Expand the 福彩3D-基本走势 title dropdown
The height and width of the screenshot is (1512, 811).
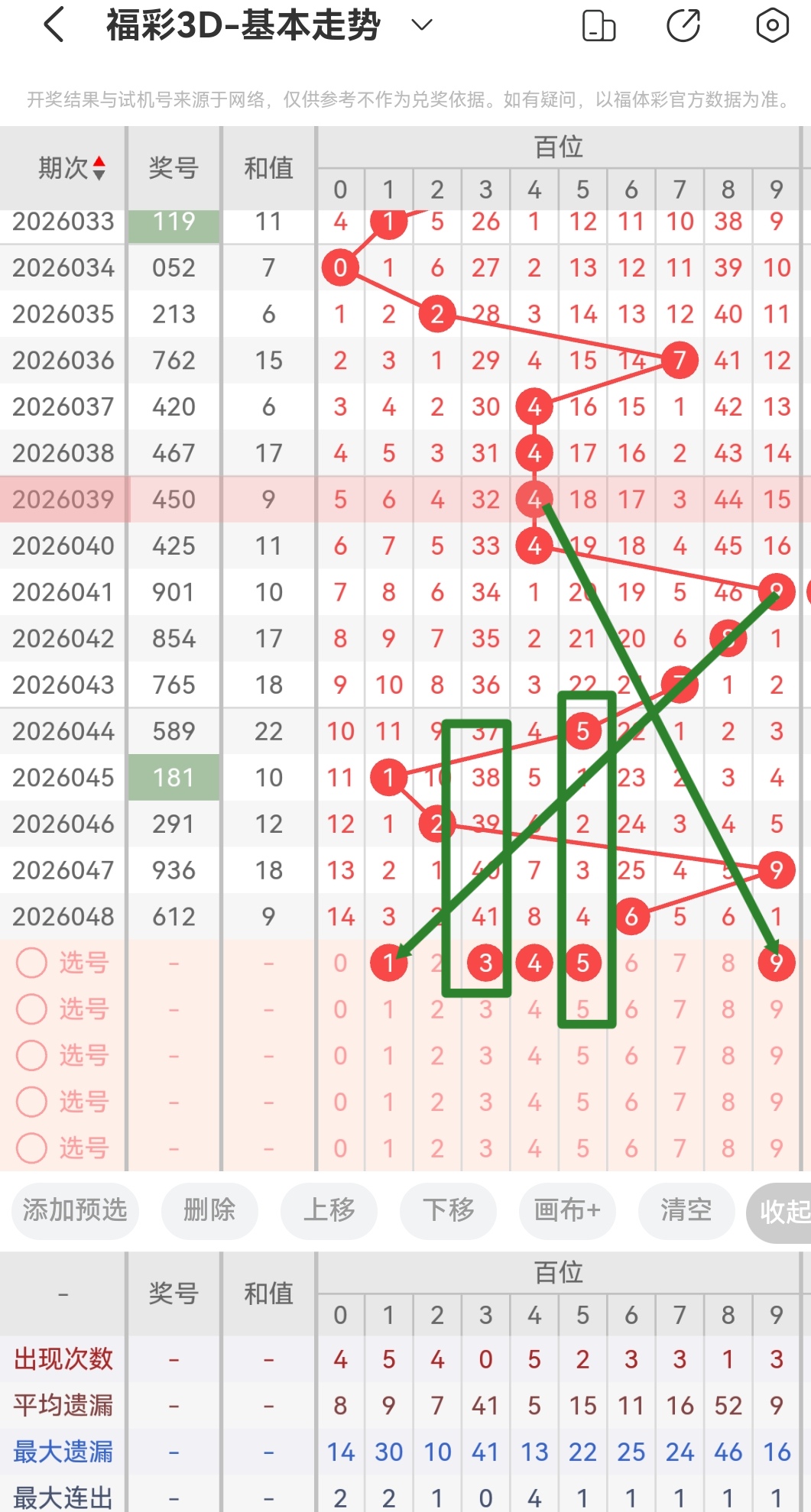click(421, 25)
